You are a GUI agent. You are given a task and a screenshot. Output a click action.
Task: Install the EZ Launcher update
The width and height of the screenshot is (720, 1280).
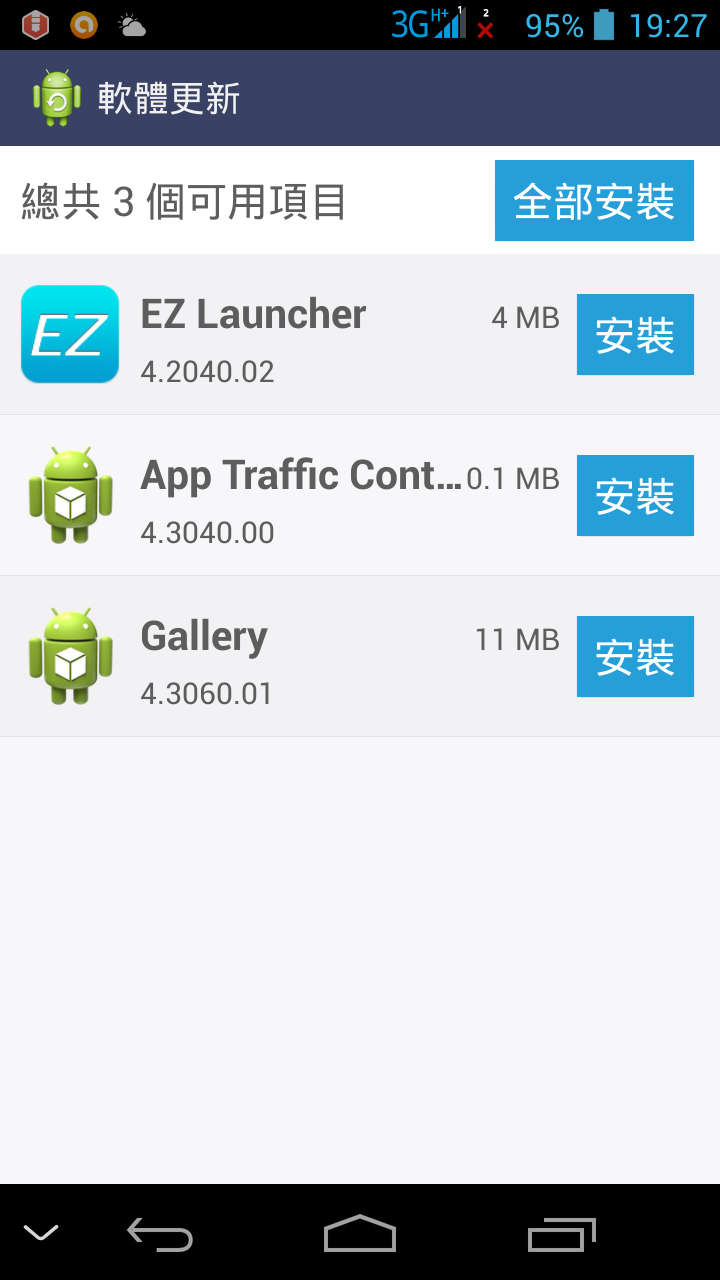(635, 334)
